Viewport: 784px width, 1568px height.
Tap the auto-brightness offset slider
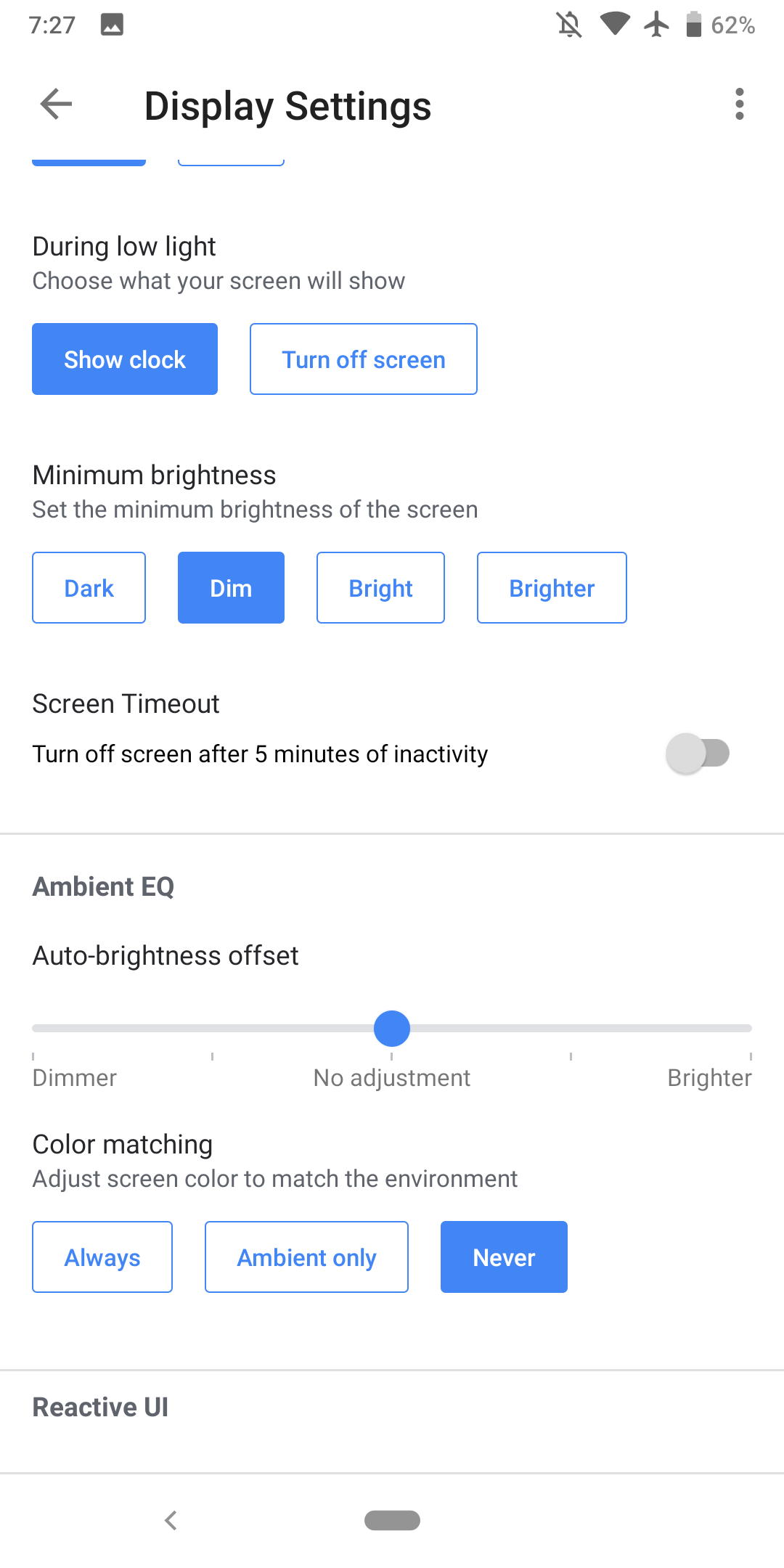pyautogui.click(x=392, y=1029)
